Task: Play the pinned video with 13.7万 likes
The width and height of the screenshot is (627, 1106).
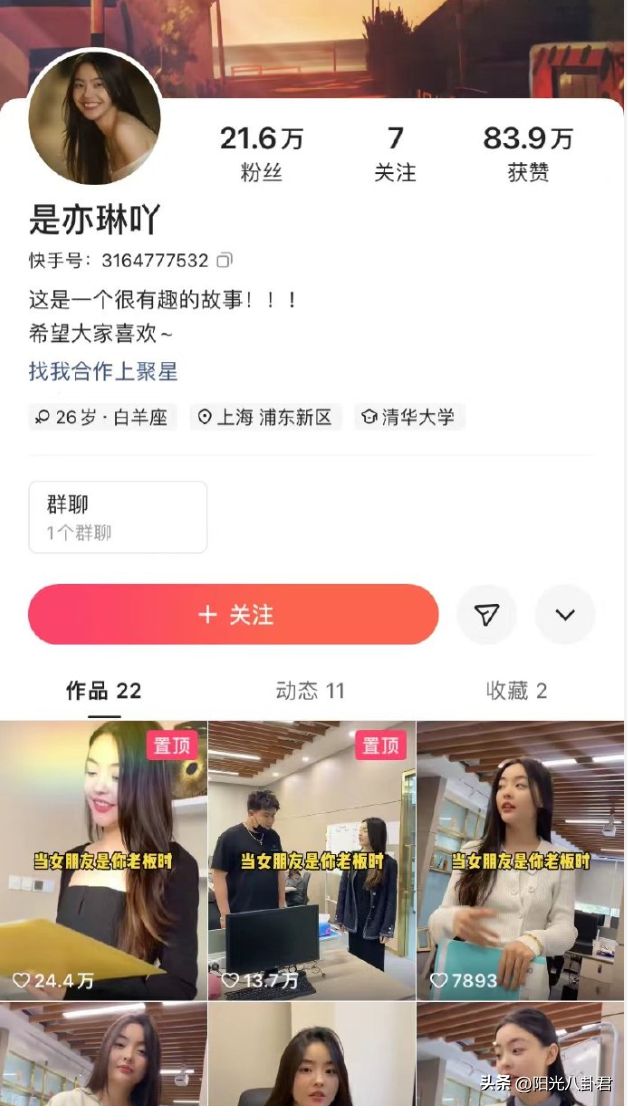Action: pyautogui.click(x=311, y=860)
